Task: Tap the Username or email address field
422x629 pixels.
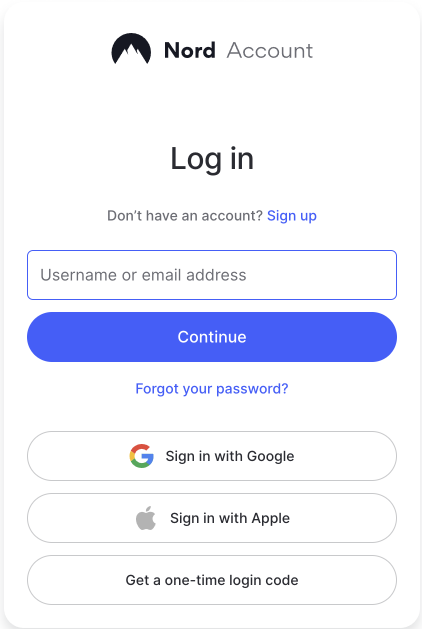Action: coord(212,275)
